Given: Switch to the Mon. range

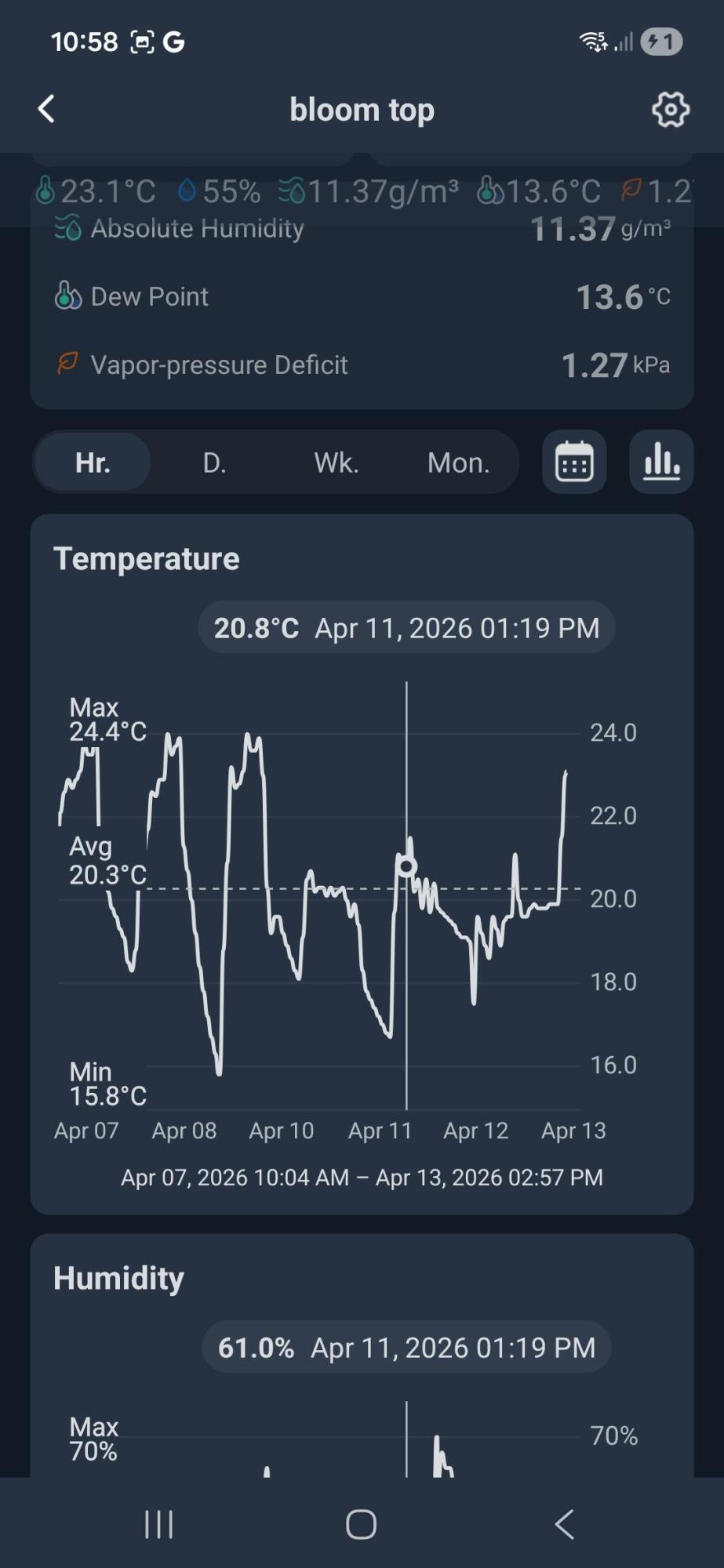Looking at the screenshot, I should (x=459, y=463).
